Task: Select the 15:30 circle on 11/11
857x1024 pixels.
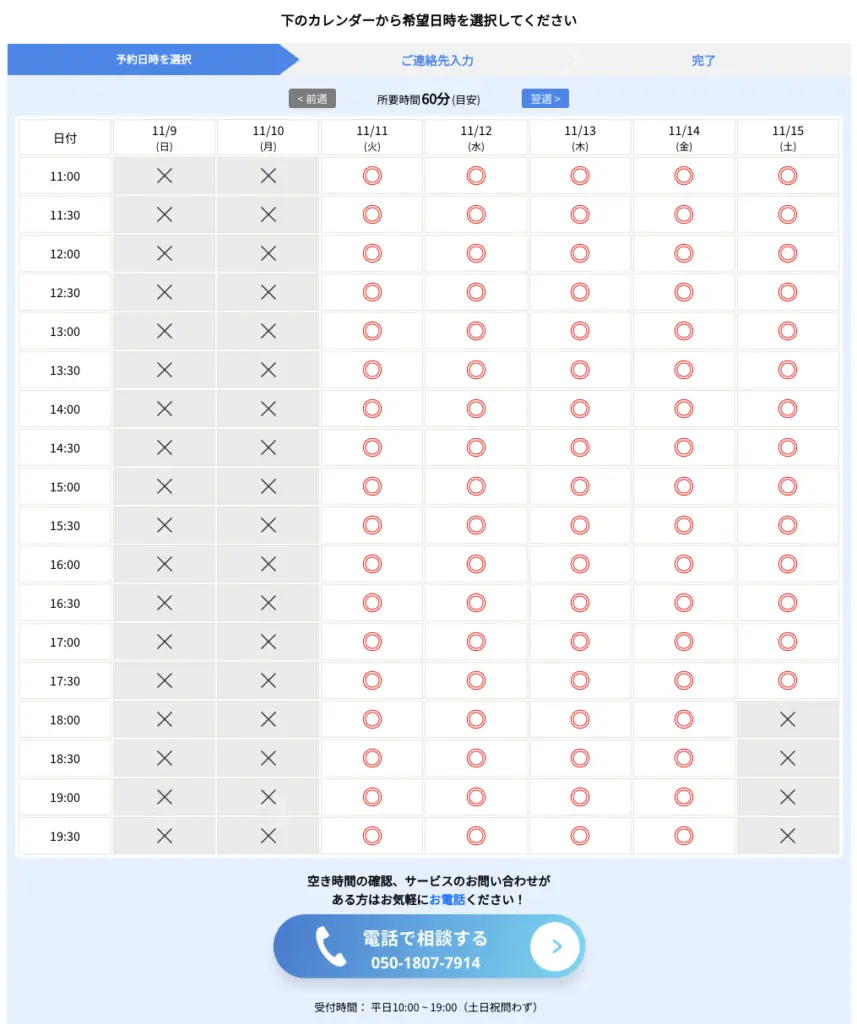Action: [x=372, y=525]
